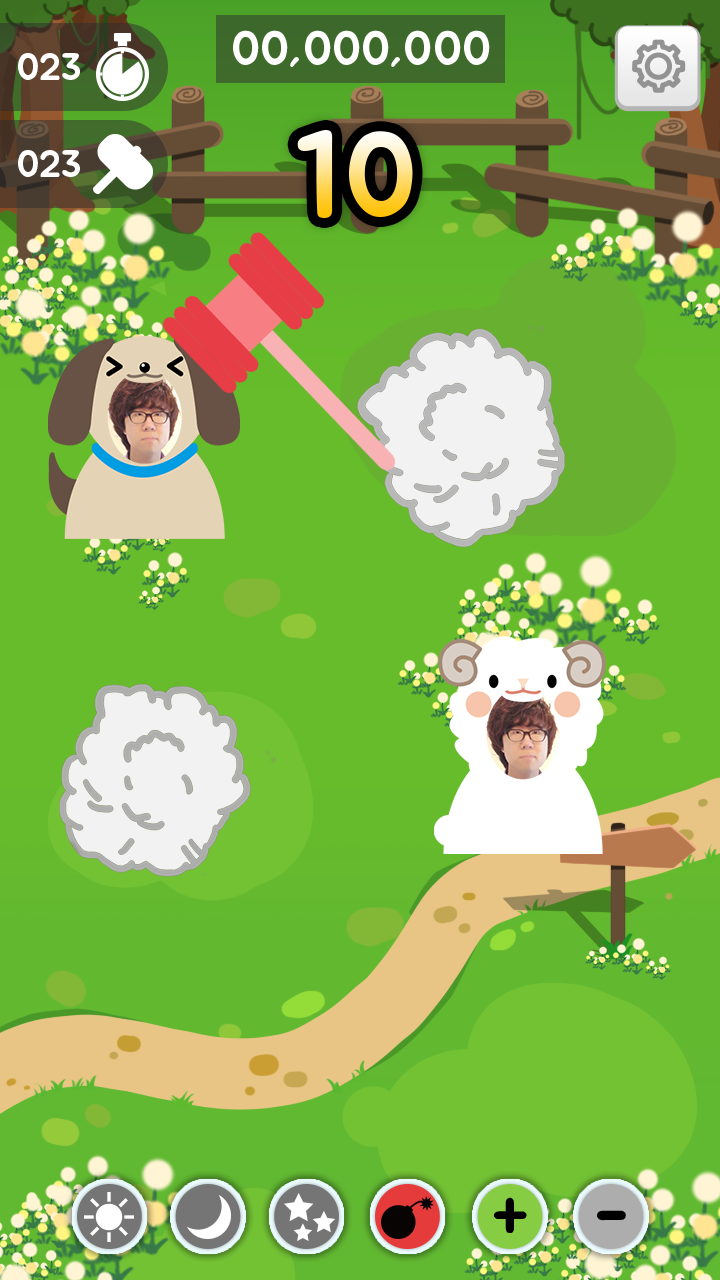Select the crescent moon button
Screen dimensions: 720x1280
point(208,1216)
